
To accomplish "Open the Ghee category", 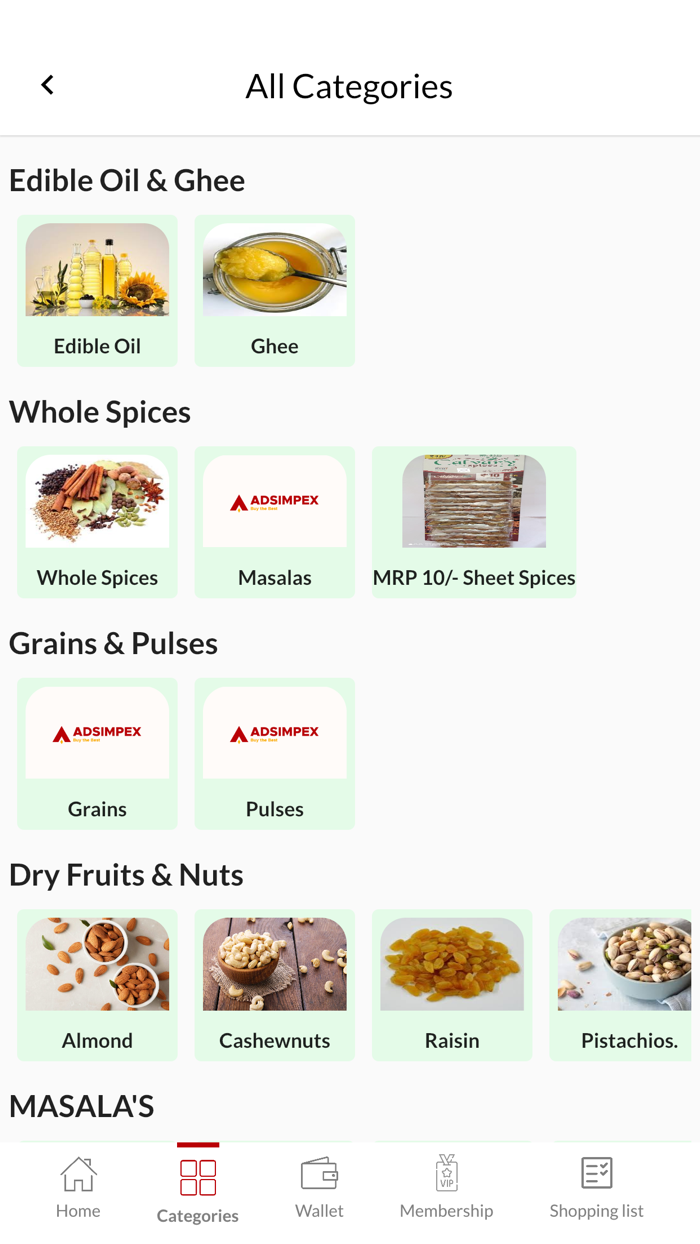I will pos(275,291).
